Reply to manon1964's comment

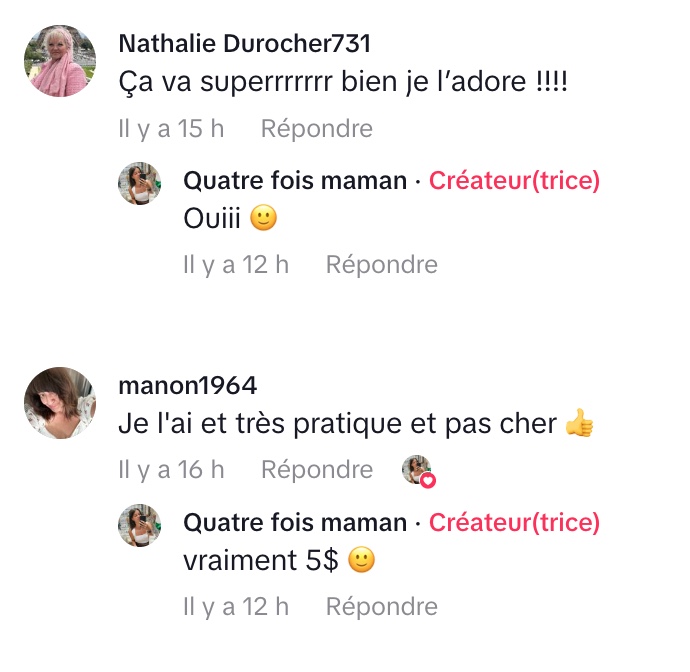[316, 470]
